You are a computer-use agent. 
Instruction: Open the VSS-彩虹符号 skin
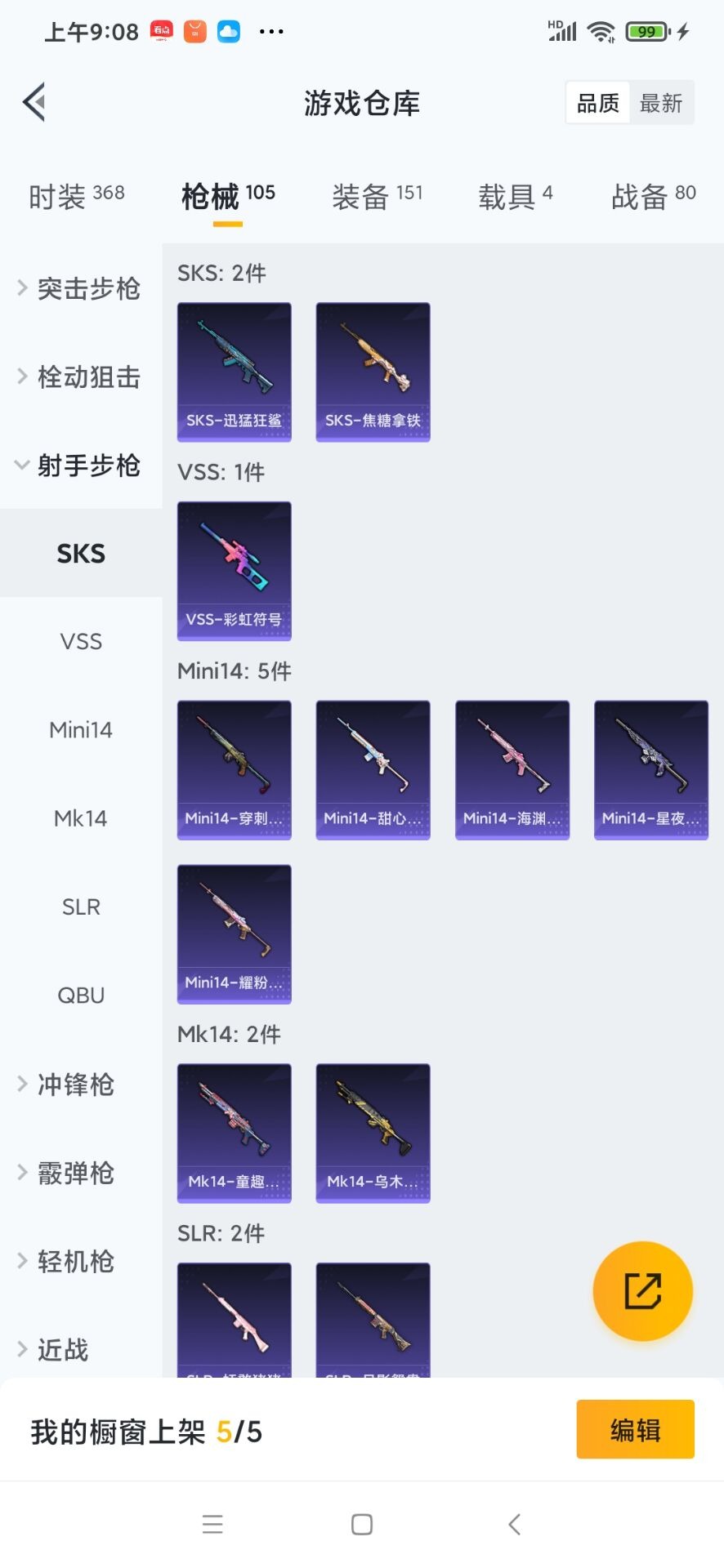click(235, 571)
